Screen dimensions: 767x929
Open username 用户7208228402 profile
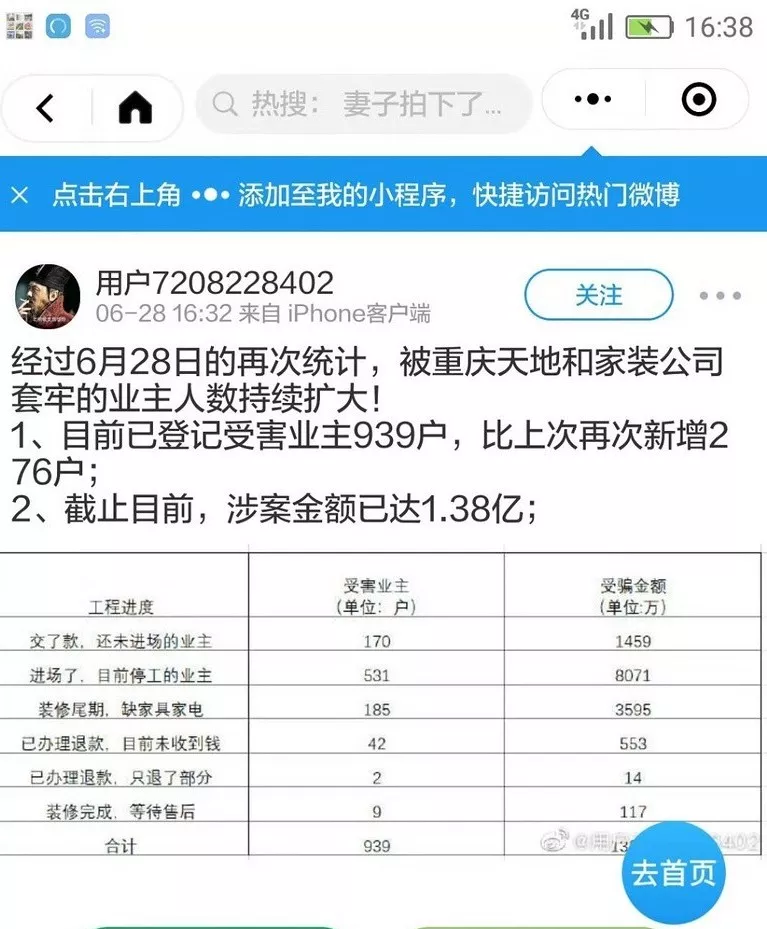click(214, 283)
